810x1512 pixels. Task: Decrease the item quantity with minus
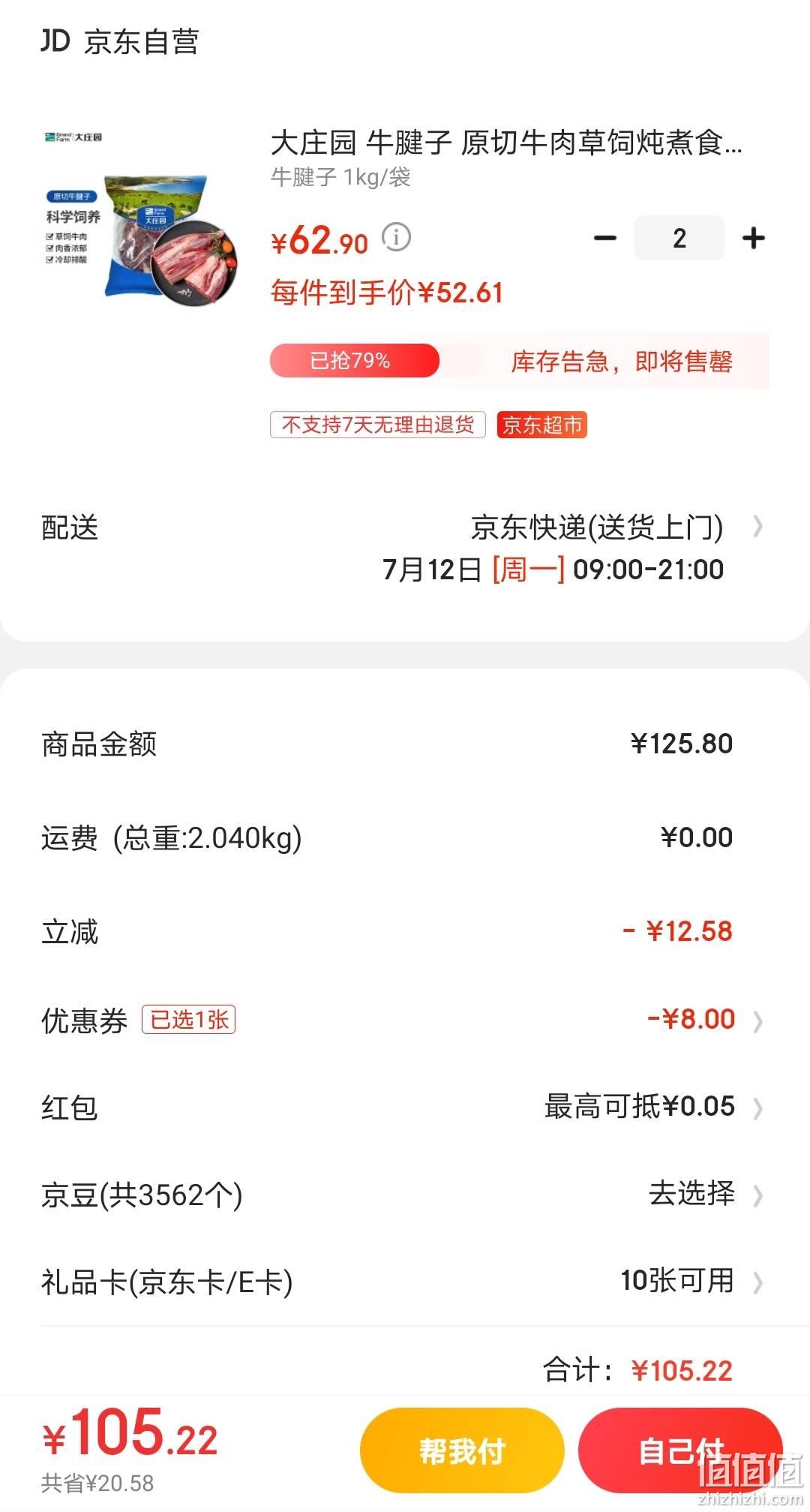click(x=604, y=239)
